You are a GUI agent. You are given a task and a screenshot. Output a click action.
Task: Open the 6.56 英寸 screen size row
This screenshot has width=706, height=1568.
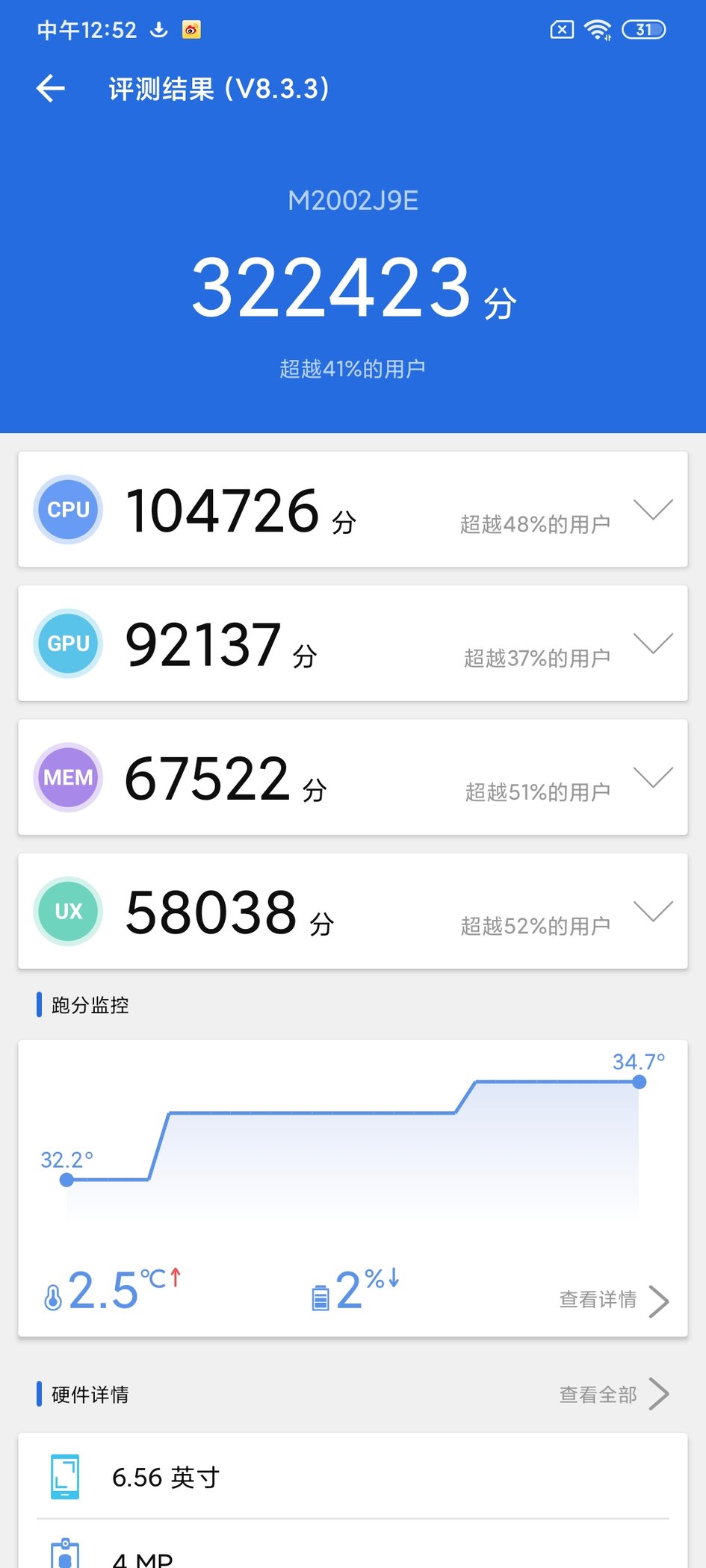tap(353, 1476)
